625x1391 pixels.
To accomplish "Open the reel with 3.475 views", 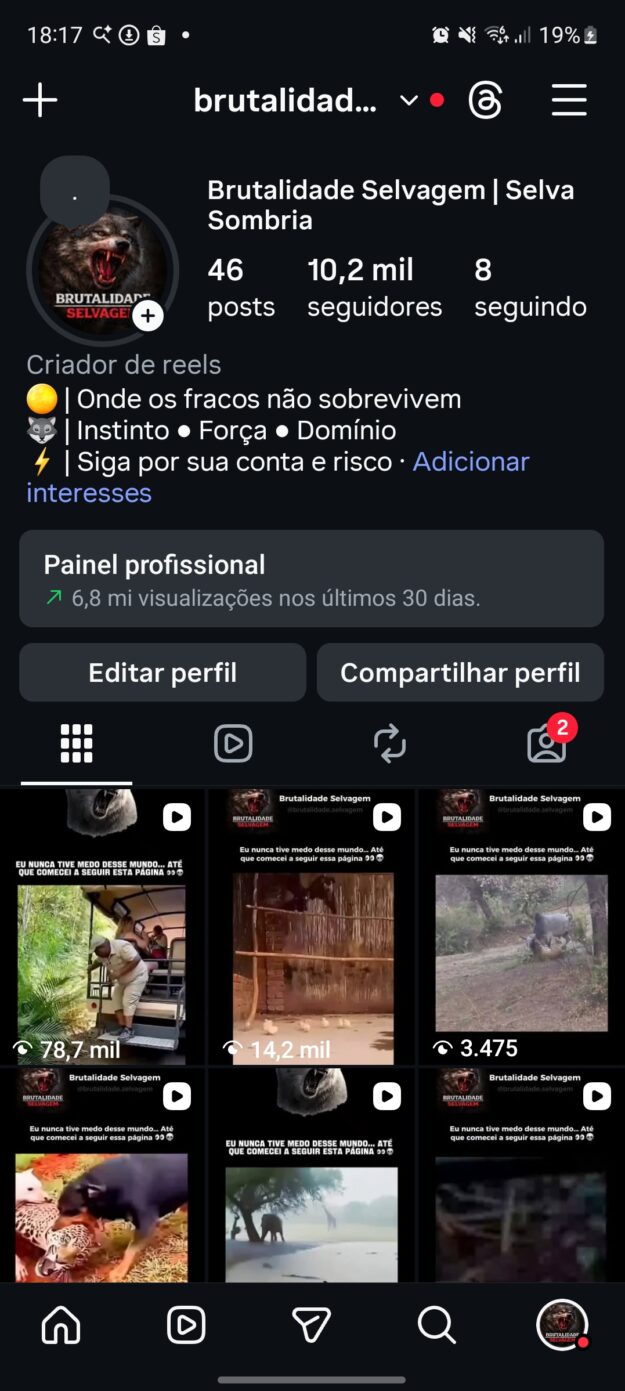I will (521, 926).
